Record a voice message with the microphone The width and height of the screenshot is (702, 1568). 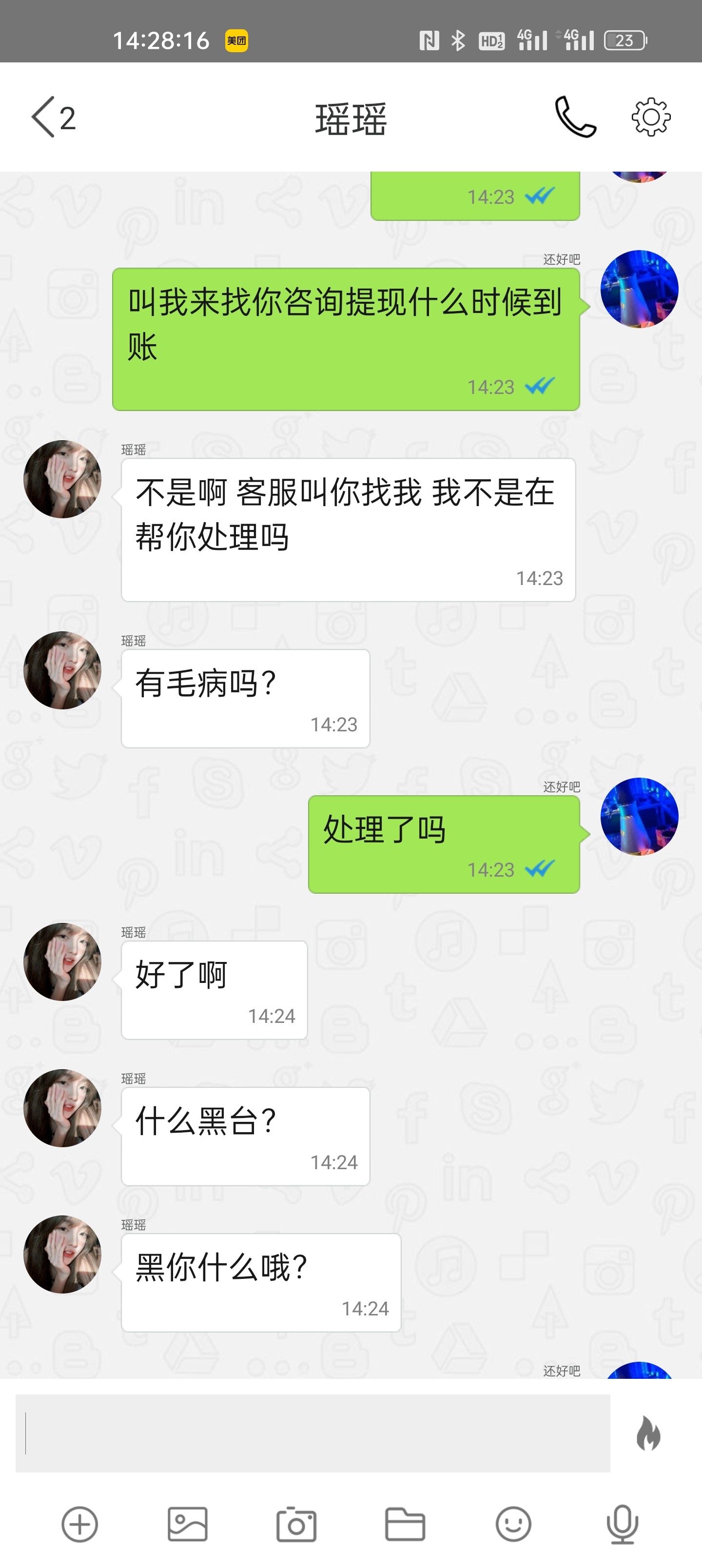pyautogui.click(x=622, y=1524)
